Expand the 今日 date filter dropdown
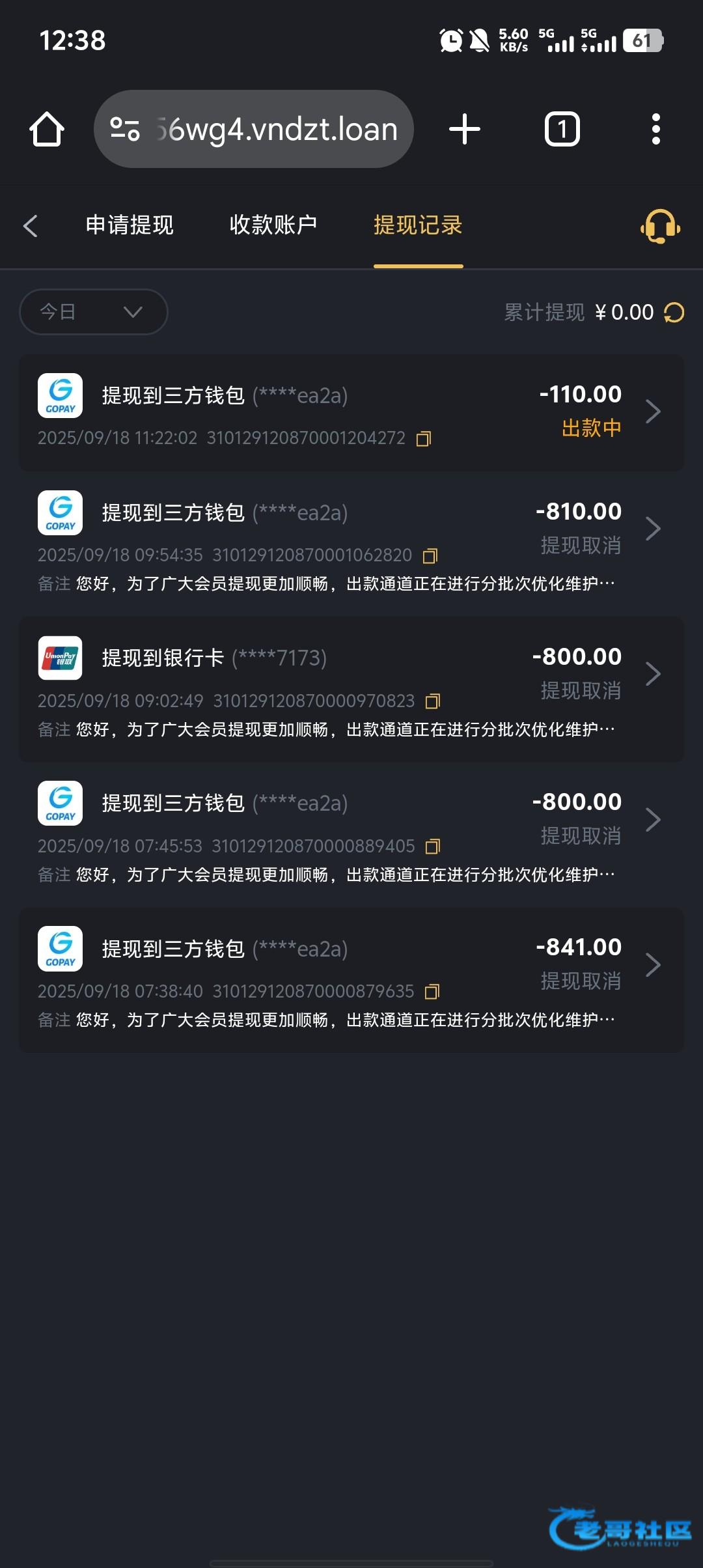The height and width of the screenshot is (1568, 703). (x=94, y=312)
